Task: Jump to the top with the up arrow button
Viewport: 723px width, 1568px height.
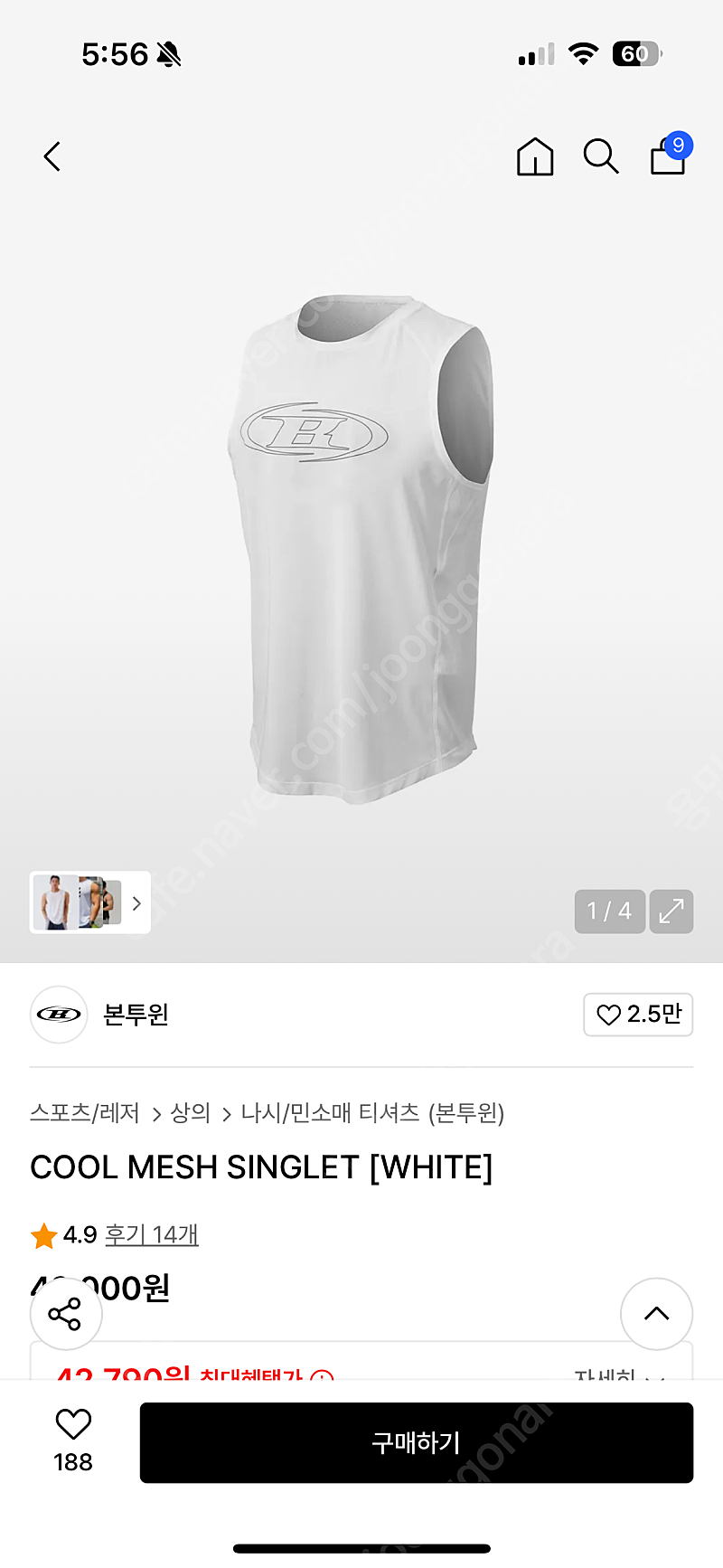Action: pos(657,1314)
